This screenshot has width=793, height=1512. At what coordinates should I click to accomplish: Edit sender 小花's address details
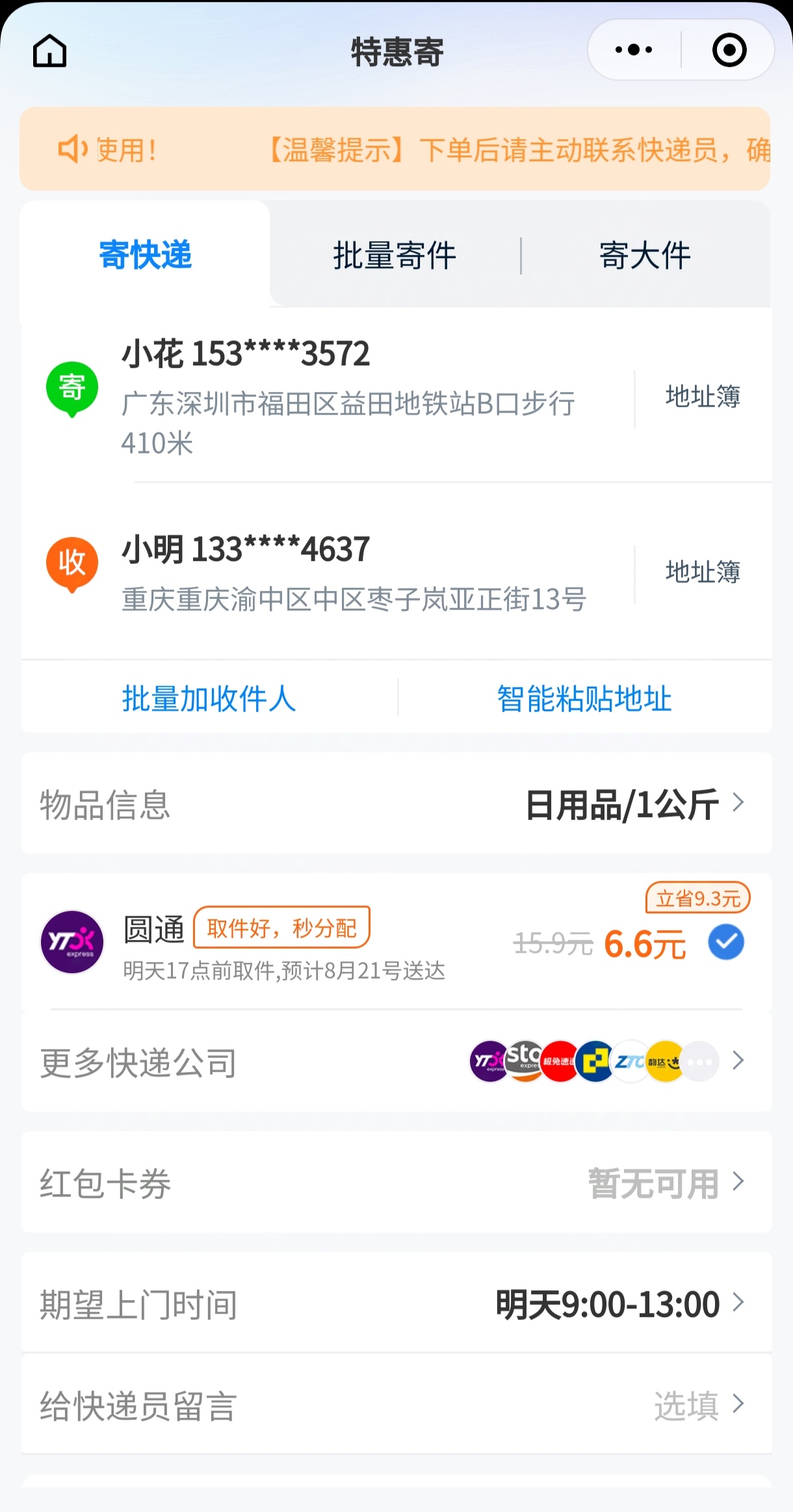348,395
